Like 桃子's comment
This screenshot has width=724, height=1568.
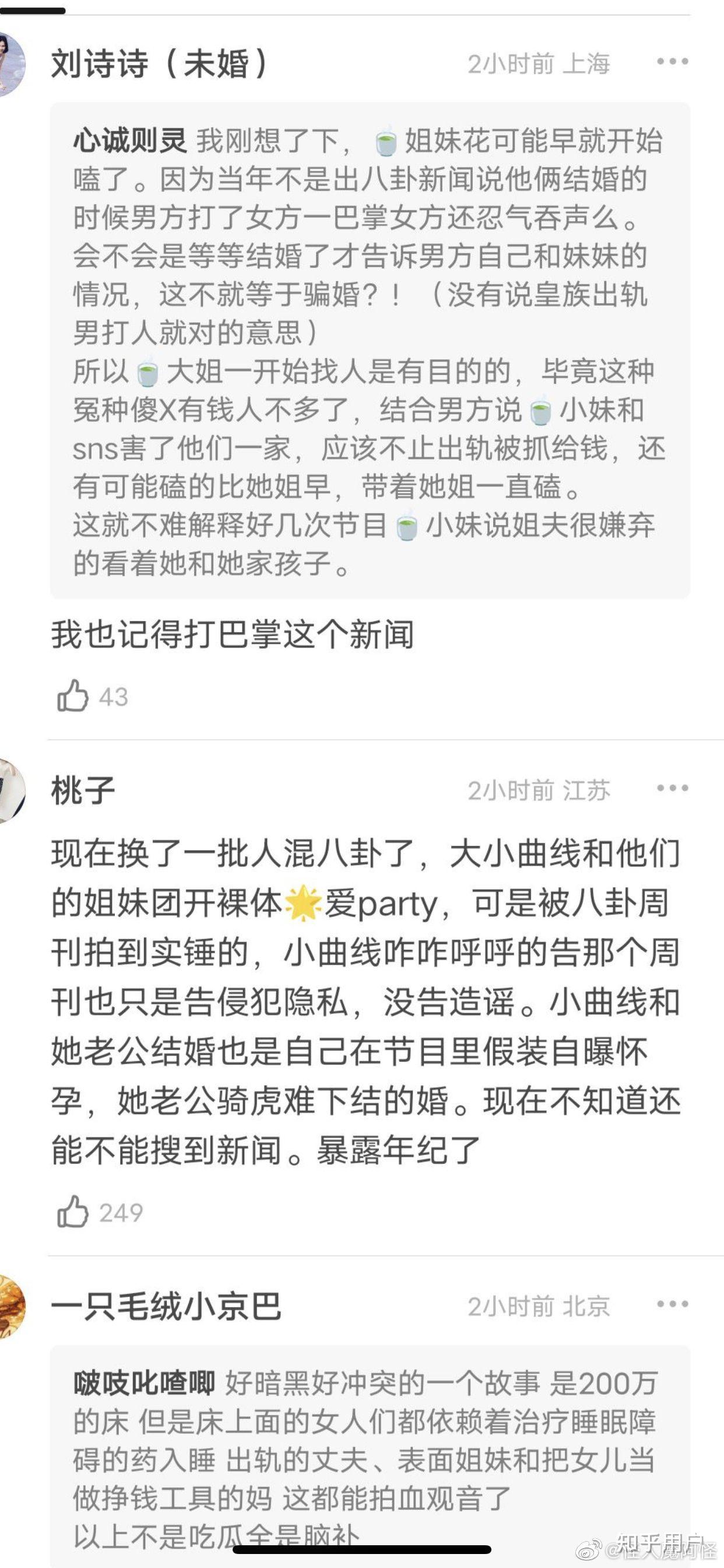pyautogui.click(x=73, y=1212)
